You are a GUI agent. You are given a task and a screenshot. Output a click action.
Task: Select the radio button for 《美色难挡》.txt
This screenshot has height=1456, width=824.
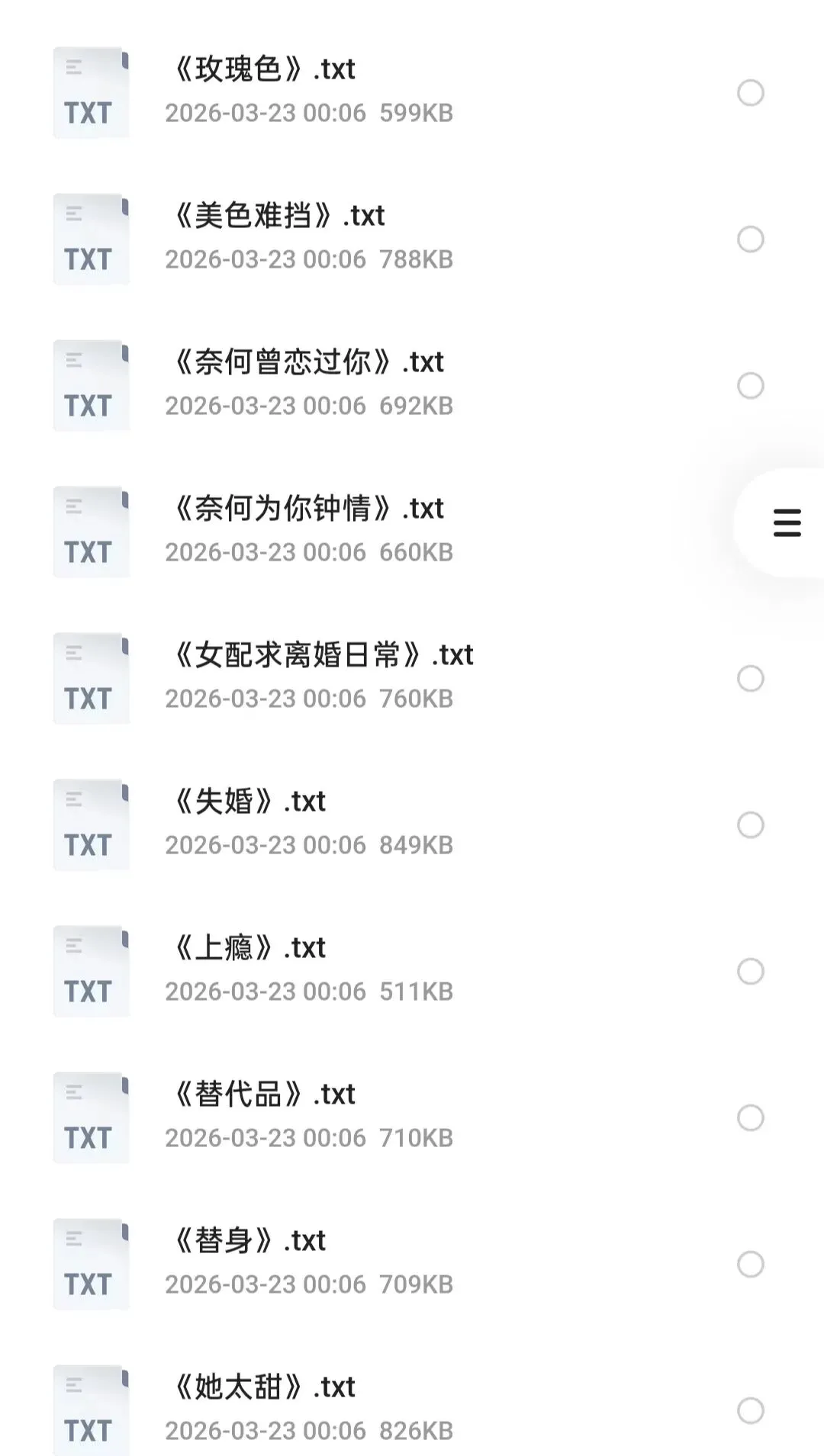pos(750,239)
